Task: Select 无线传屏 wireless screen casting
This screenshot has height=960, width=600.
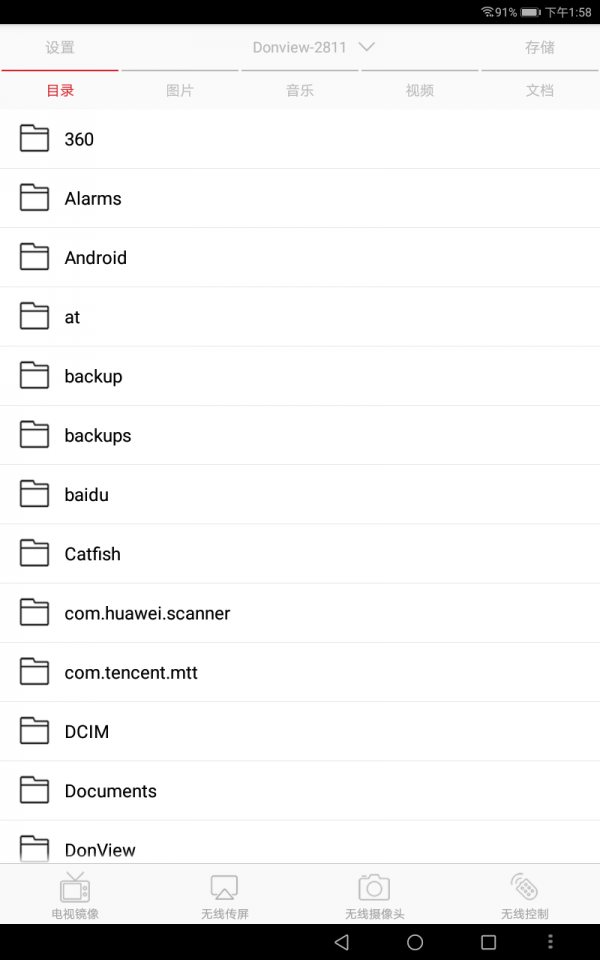Action: coord(225,895)
